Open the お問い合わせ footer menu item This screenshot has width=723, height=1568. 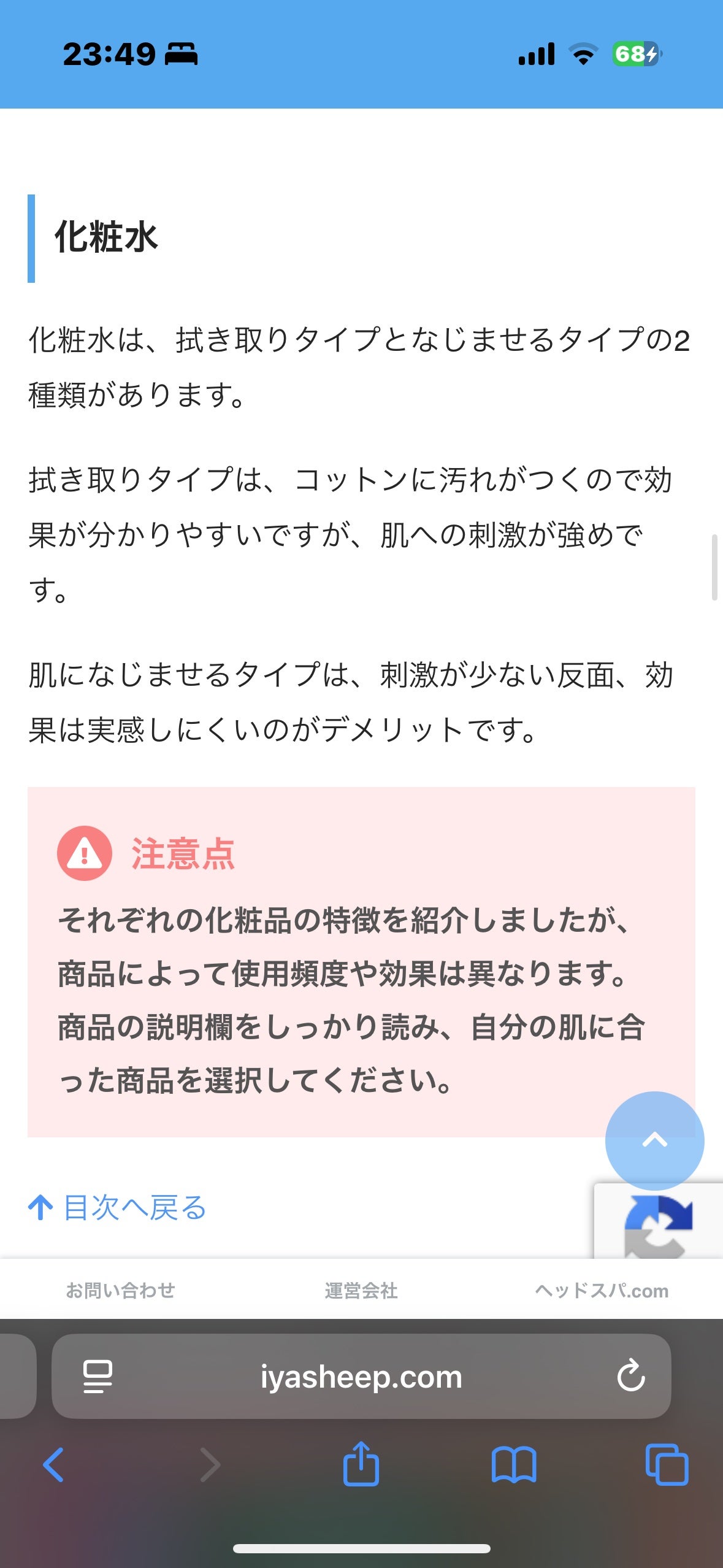pos(120,1291)
